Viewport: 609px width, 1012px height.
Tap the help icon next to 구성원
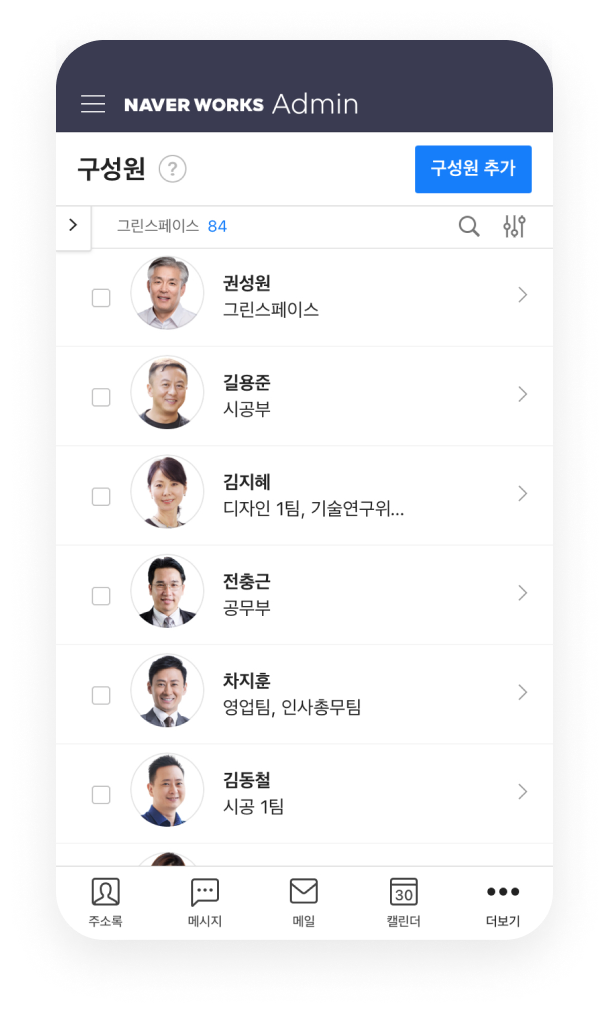click(173, 169)
